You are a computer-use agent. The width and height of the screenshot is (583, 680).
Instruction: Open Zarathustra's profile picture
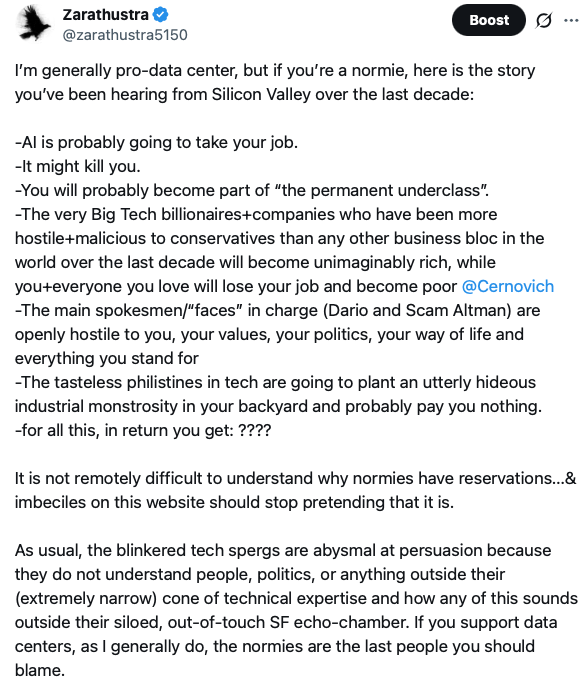pyautogui.click(x=34, y=24)
